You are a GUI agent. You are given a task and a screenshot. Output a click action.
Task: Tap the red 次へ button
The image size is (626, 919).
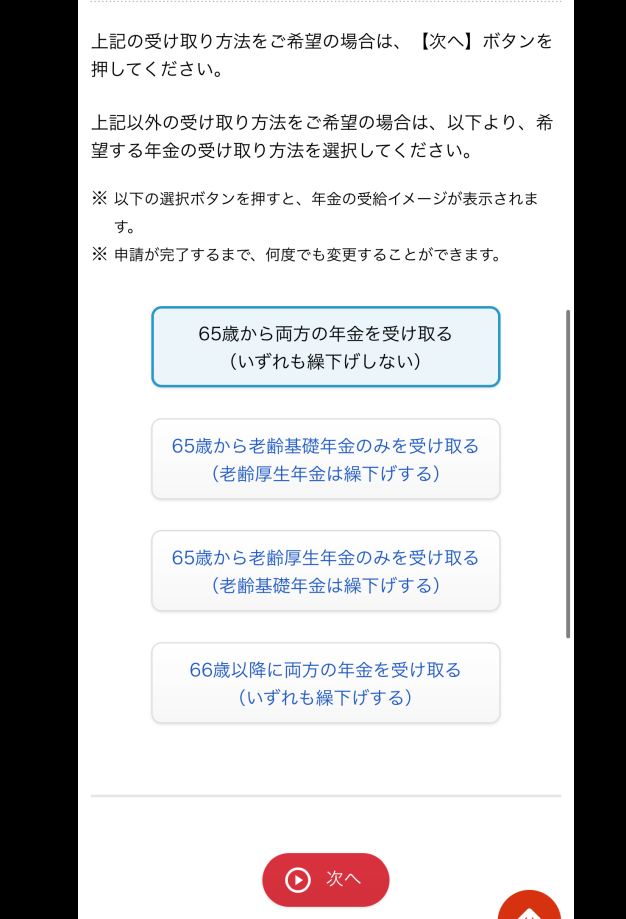325,879
